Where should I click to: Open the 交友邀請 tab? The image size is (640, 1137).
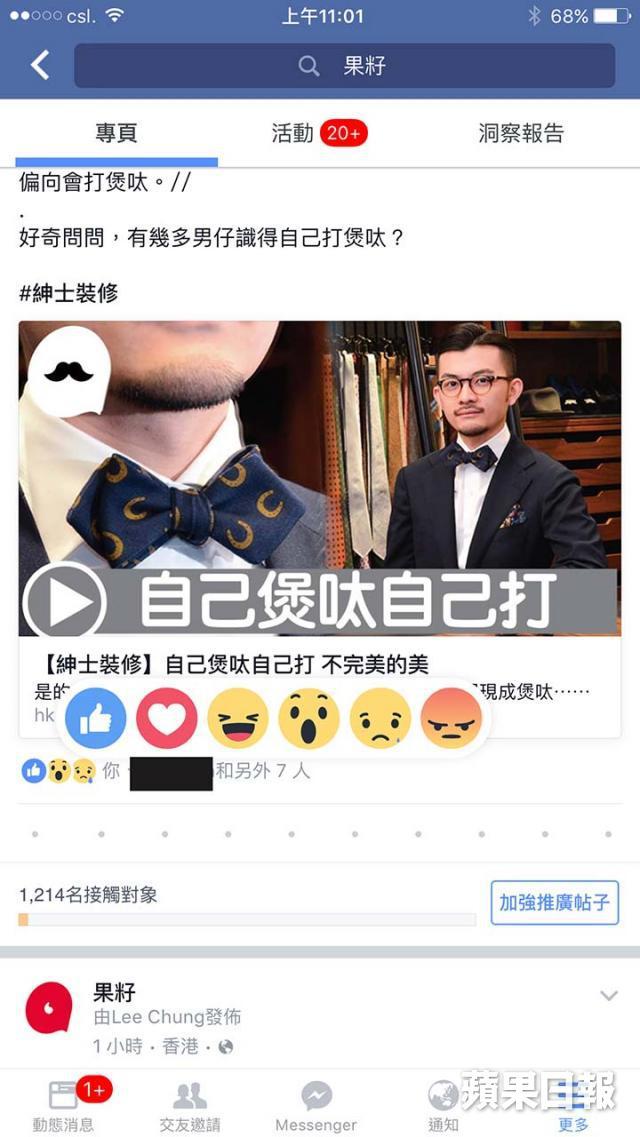point(190,1104)
